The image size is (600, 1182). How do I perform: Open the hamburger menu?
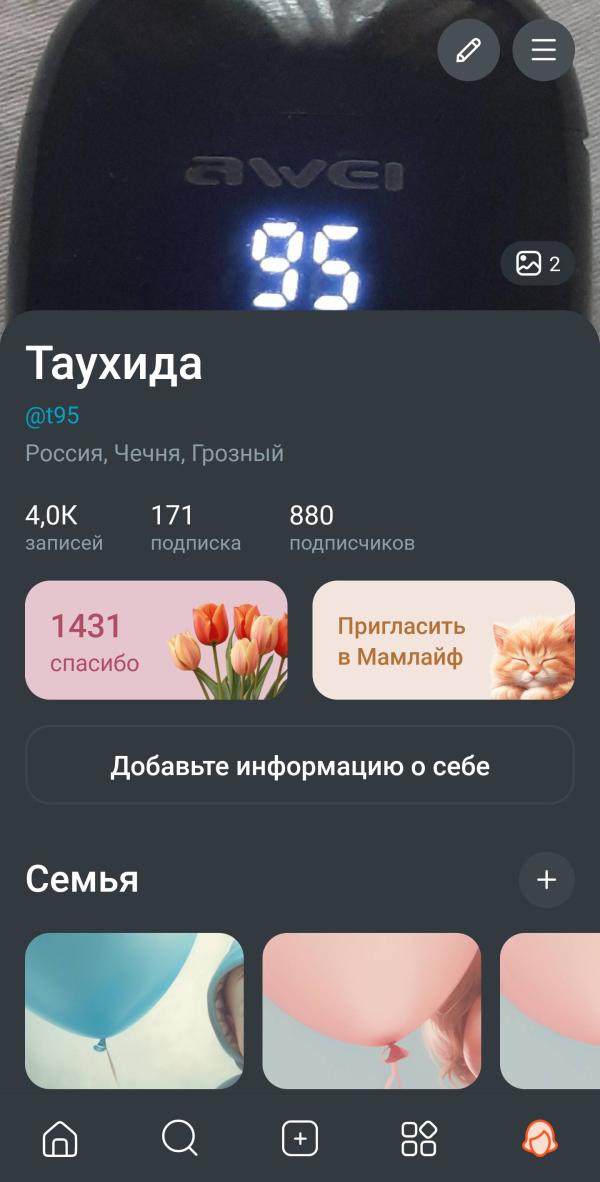(x=543, y=50)
